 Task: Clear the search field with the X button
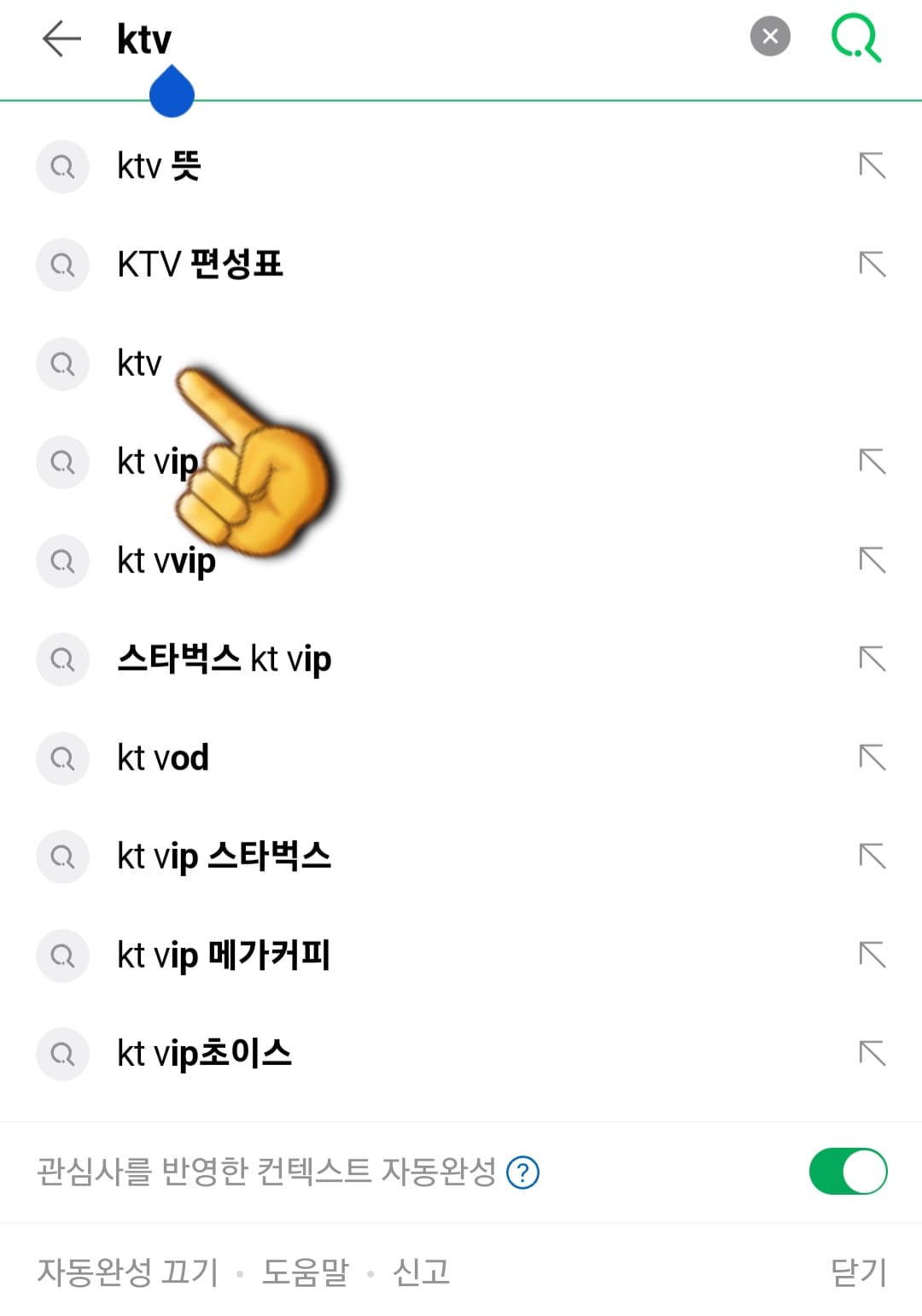click(769, 35)
